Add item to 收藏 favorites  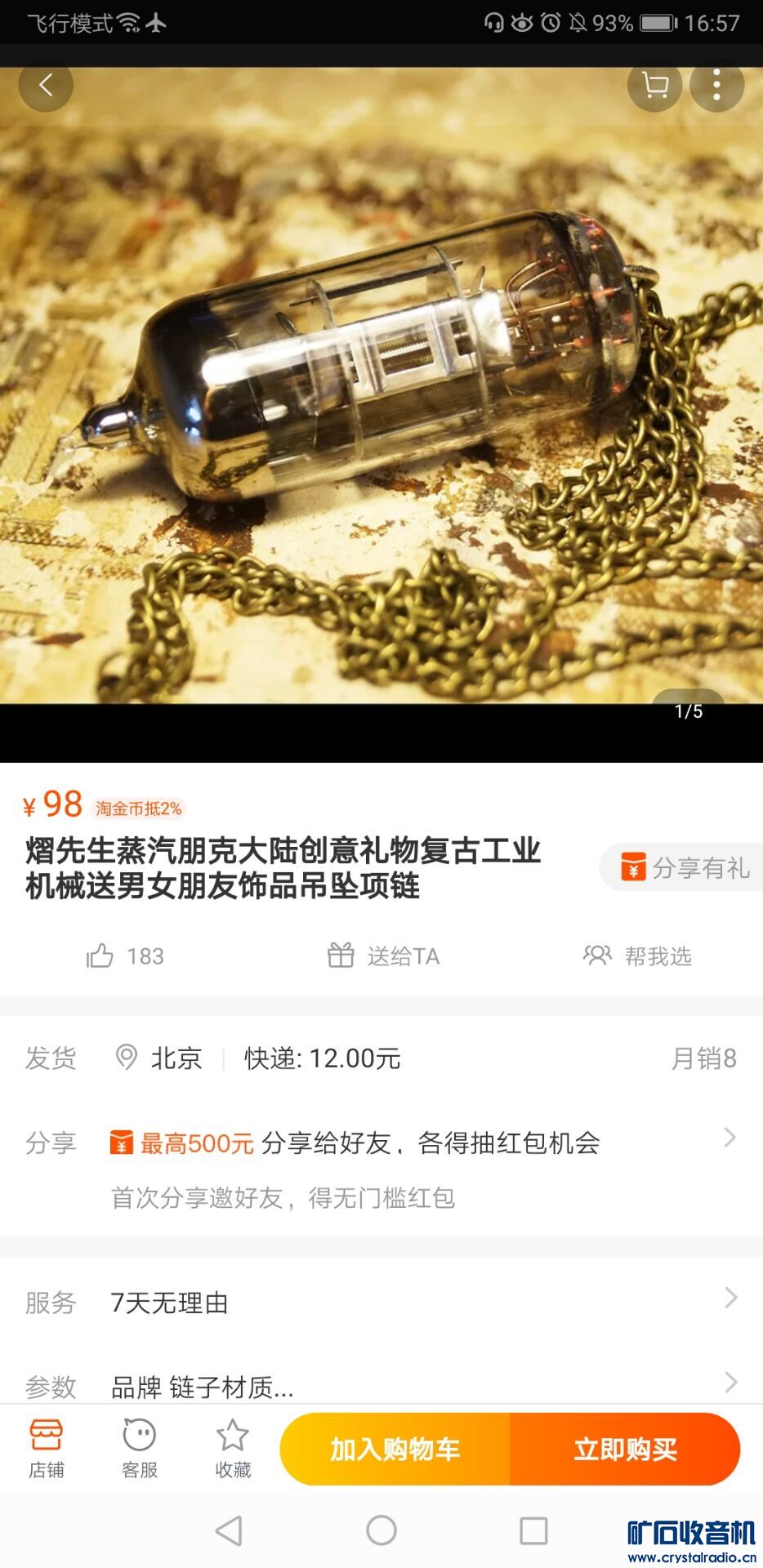tap(233, 1448)
